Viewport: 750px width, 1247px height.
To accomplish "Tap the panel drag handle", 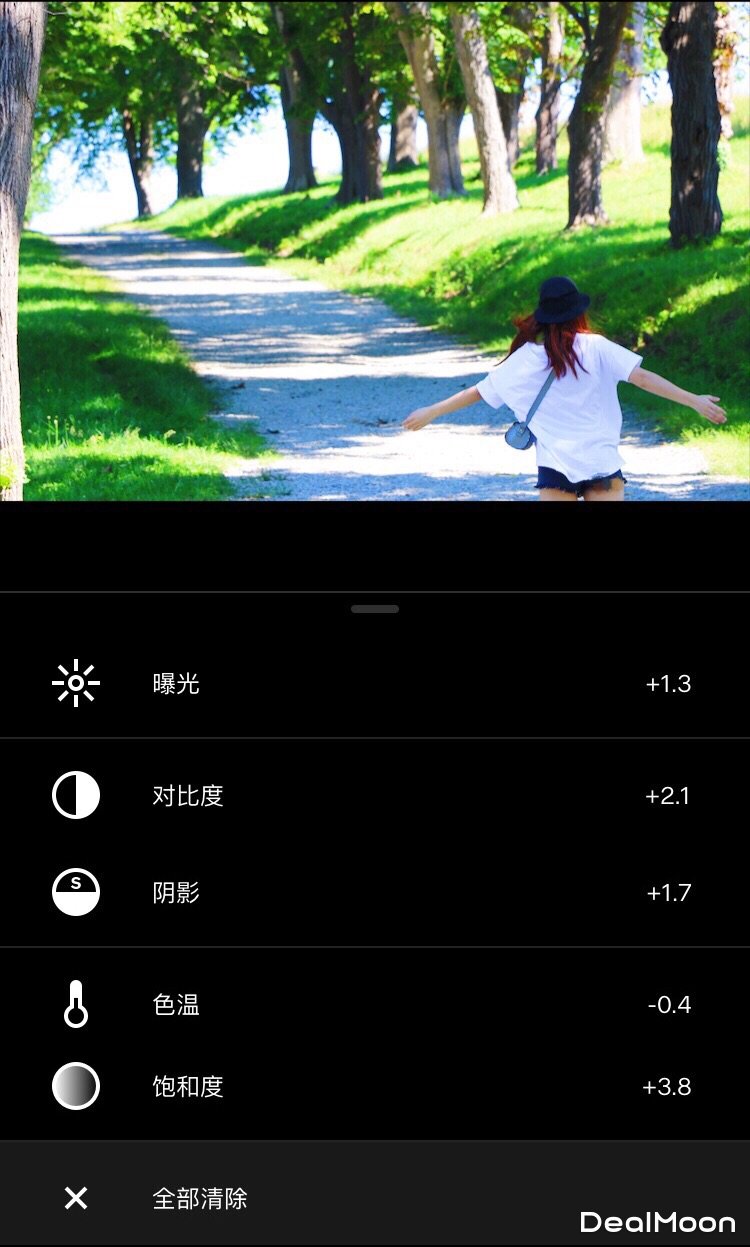I will tap(375, 609).
